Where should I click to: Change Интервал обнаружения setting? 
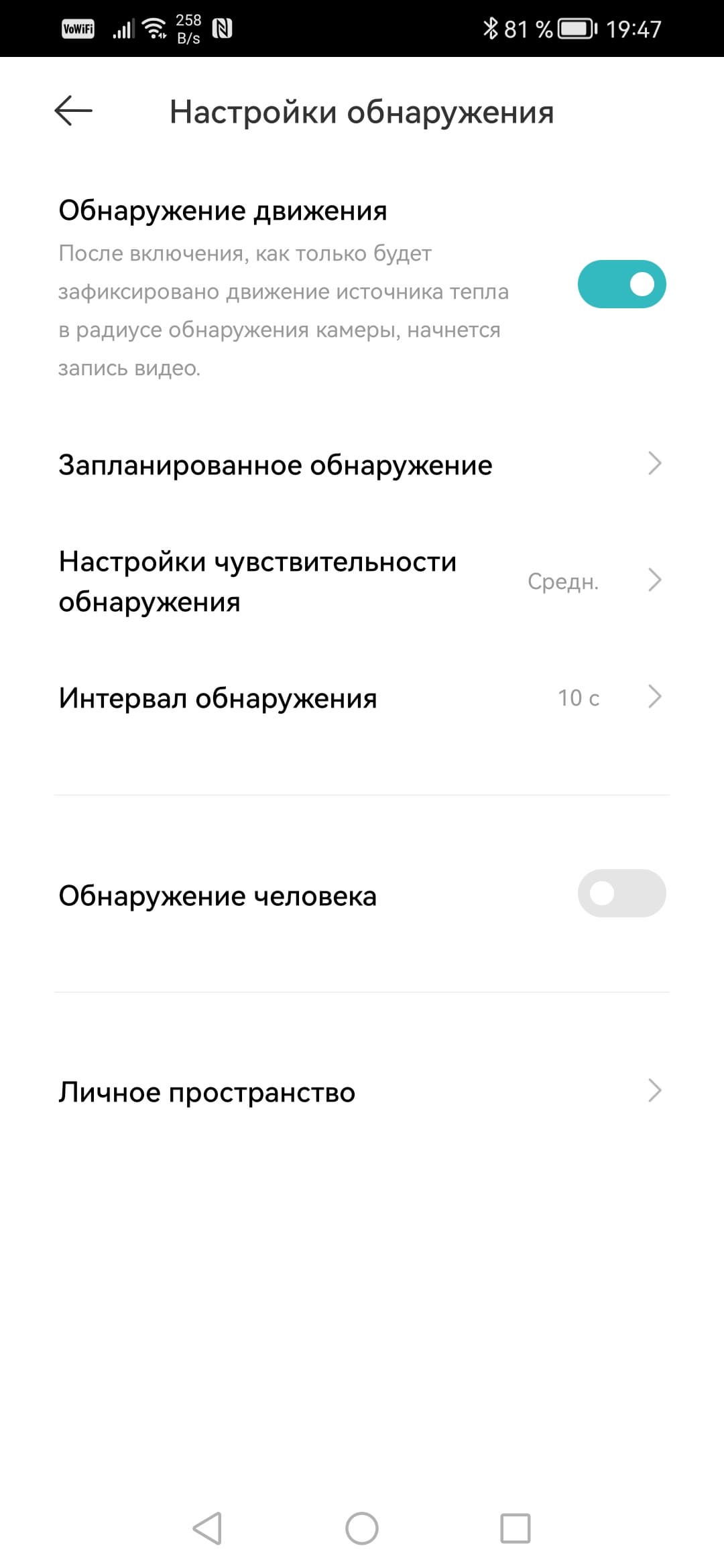362,698
